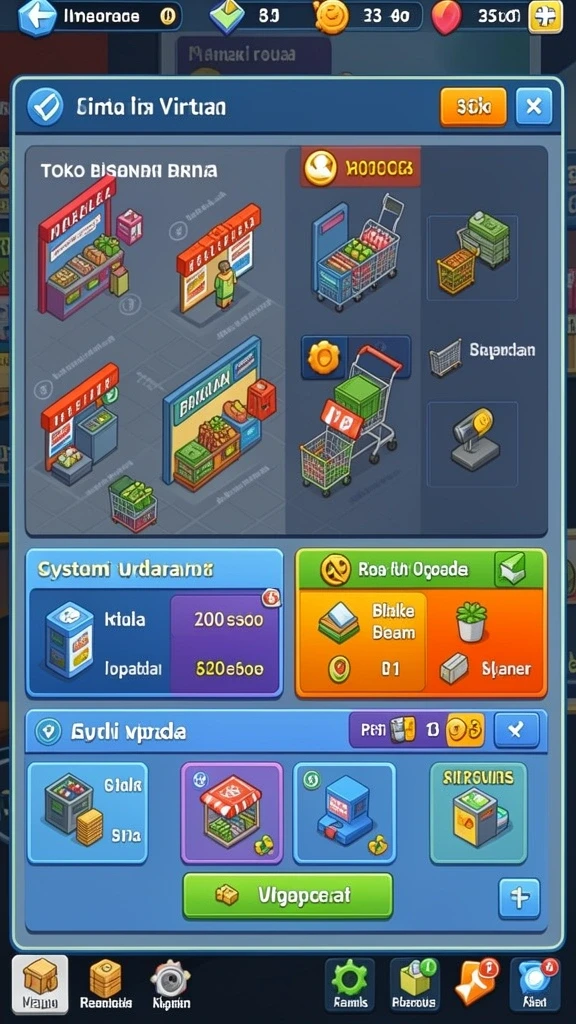
Task: Tap the Siapandan cart item
Action: pyautogui.click(x=482, y=353)
